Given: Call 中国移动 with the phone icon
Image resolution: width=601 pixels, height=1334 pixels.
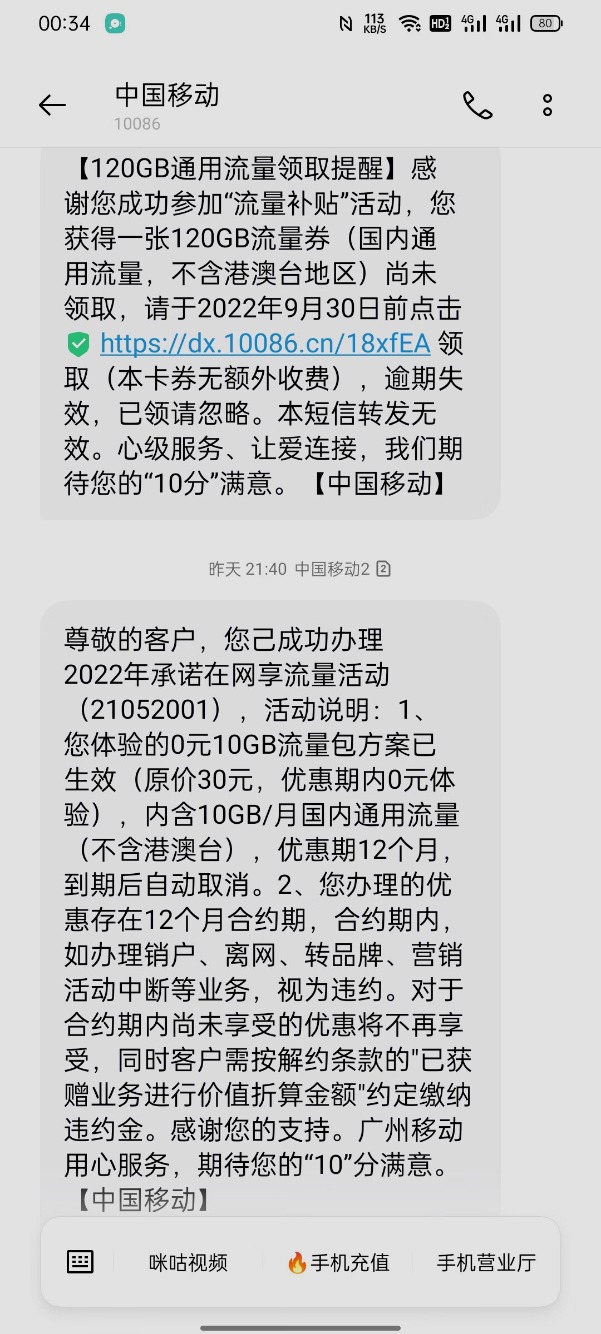Looking at the screenshot, I should coord(477,105).
